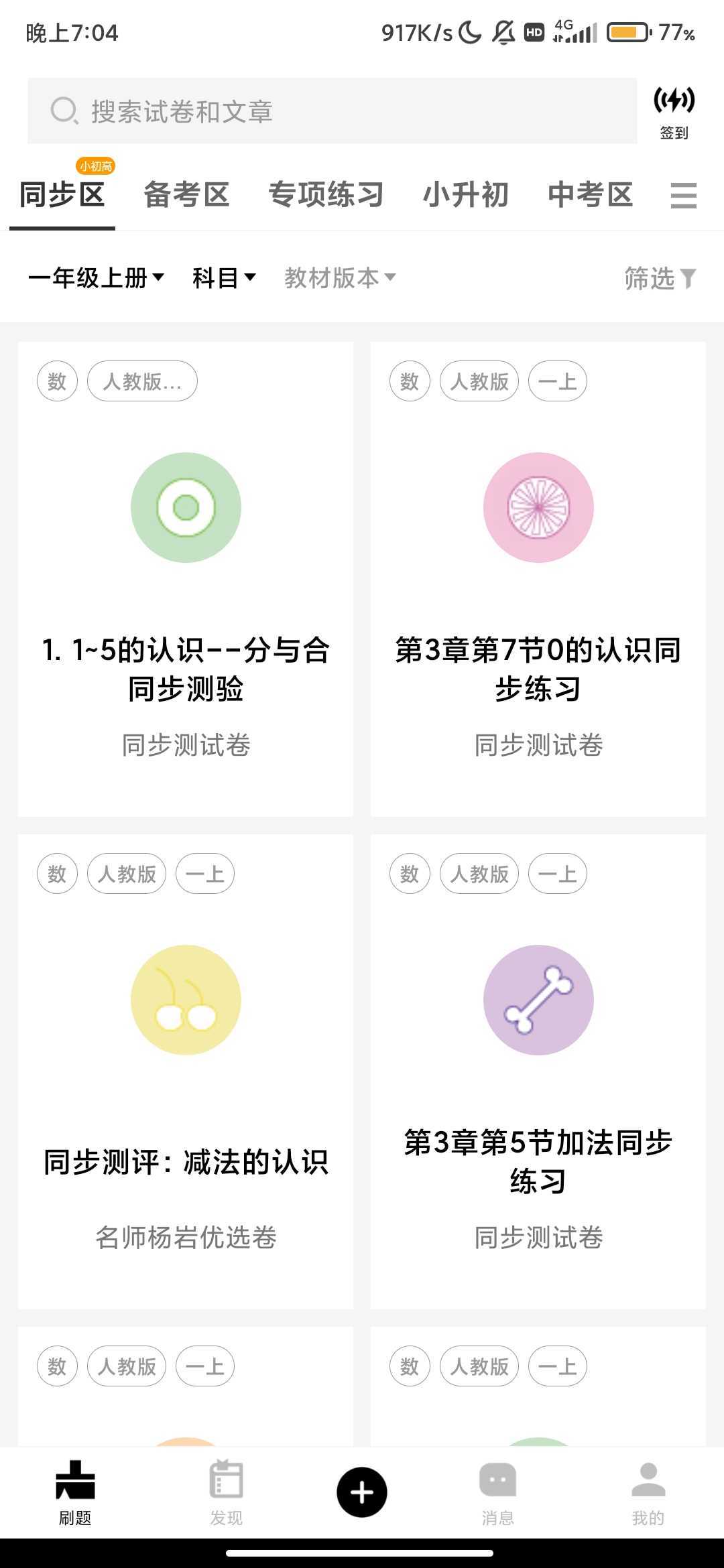The image size is (724, 1568).
Task: Expand the 一年级上册 grade dropdown
Action: [97, 277]
